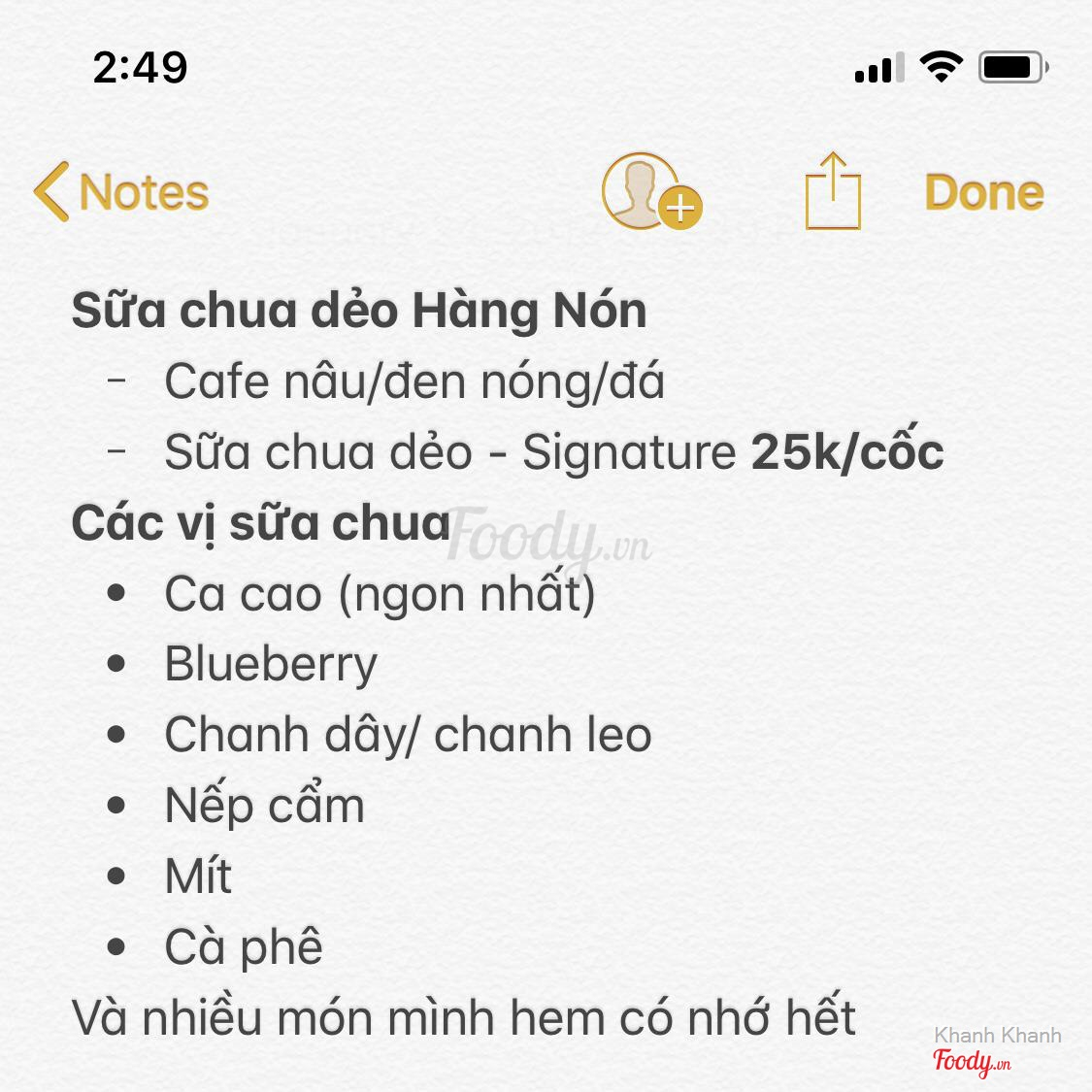Screen dimensions: 1092x1092
Task: Open the share sheet icon
Action: coord(833,191)
